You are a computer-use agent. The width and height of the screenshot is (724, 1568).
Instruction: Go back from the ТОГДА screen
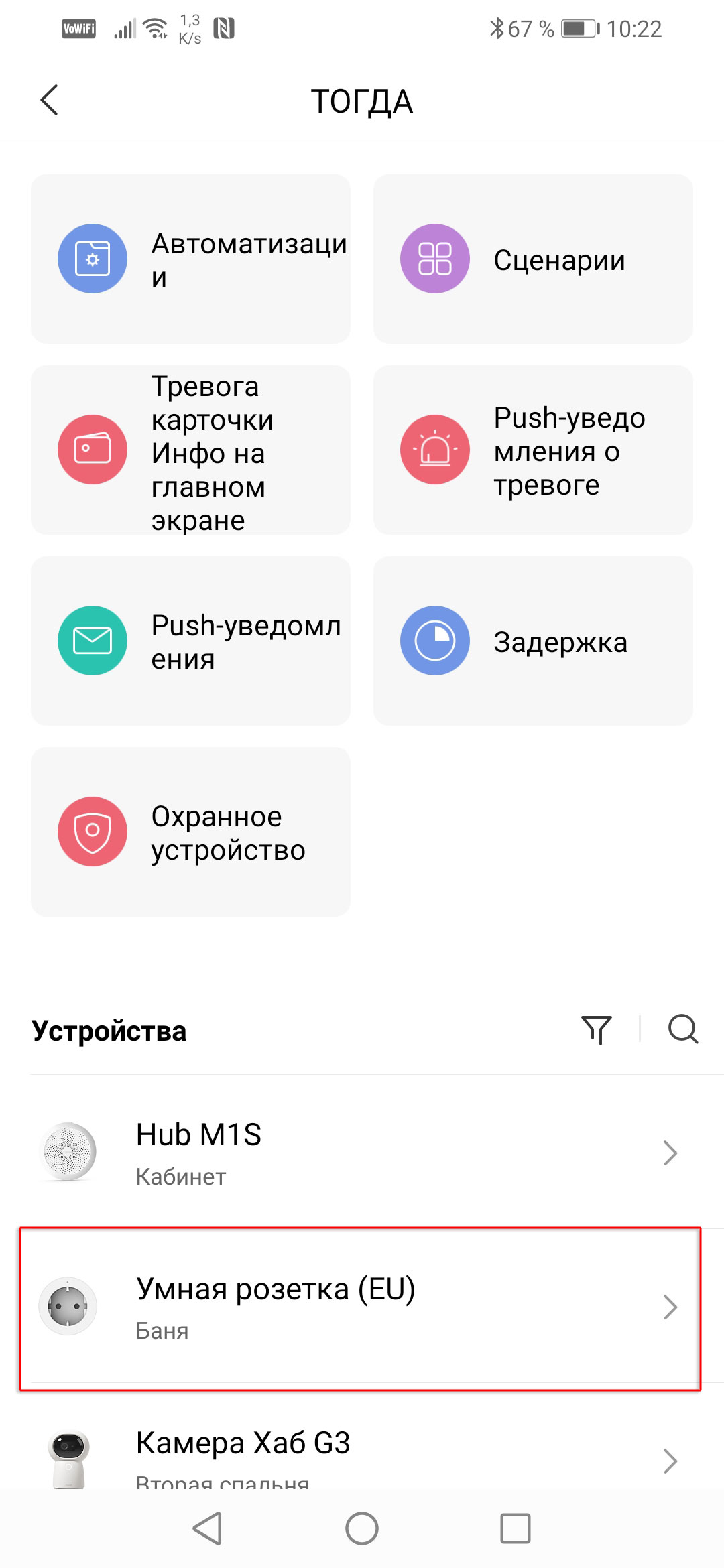pyautogui.click(x=50, y=101)
